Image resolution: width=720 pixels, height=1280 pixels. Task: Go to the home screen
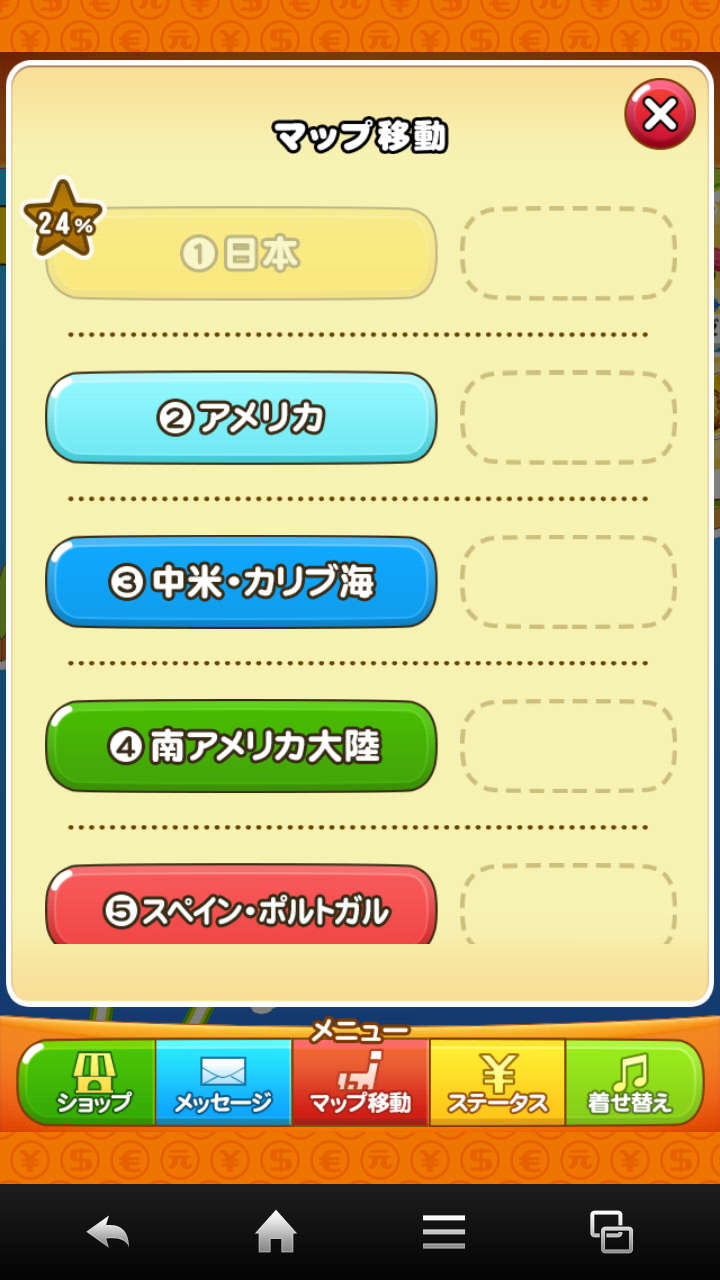click(x=276, y=1231)
